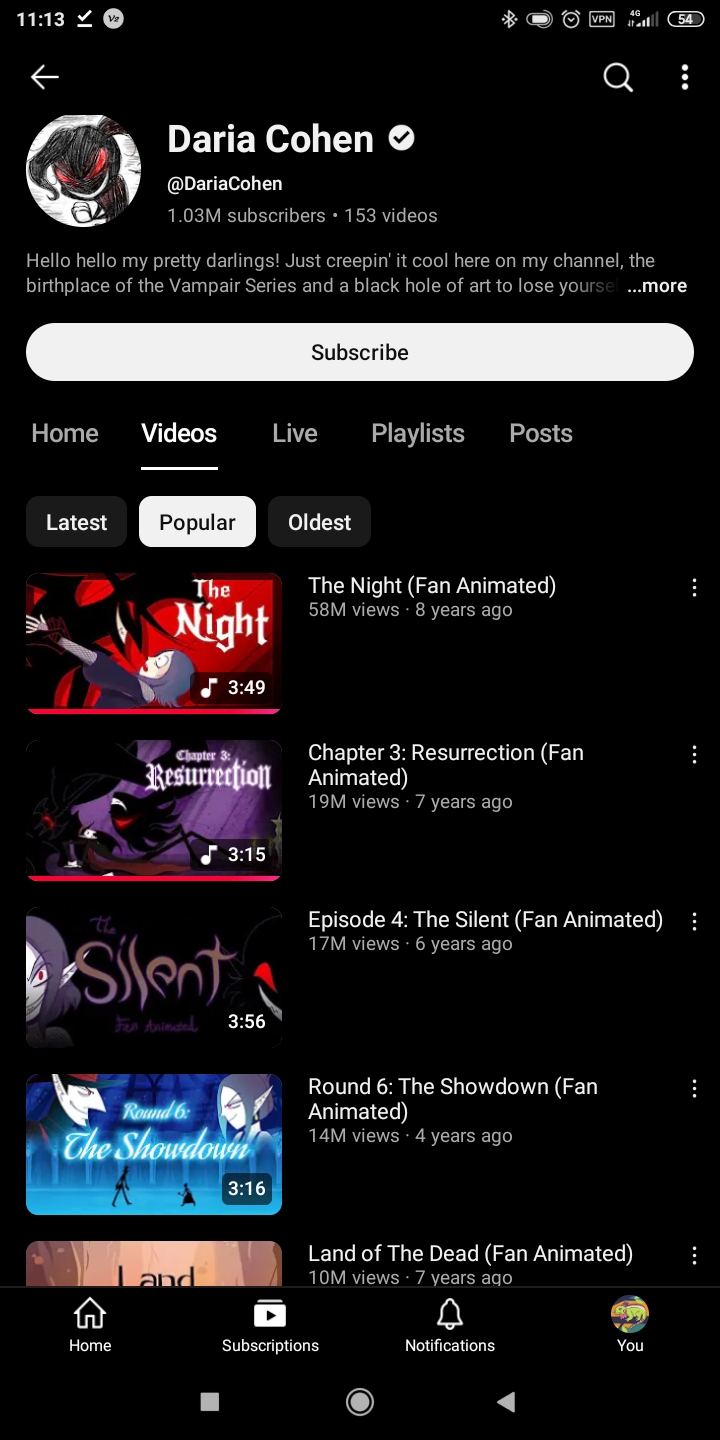Go back using the top arrow
The width and height of the screenshot is (720, 1440).
click(x=45, y=77)
